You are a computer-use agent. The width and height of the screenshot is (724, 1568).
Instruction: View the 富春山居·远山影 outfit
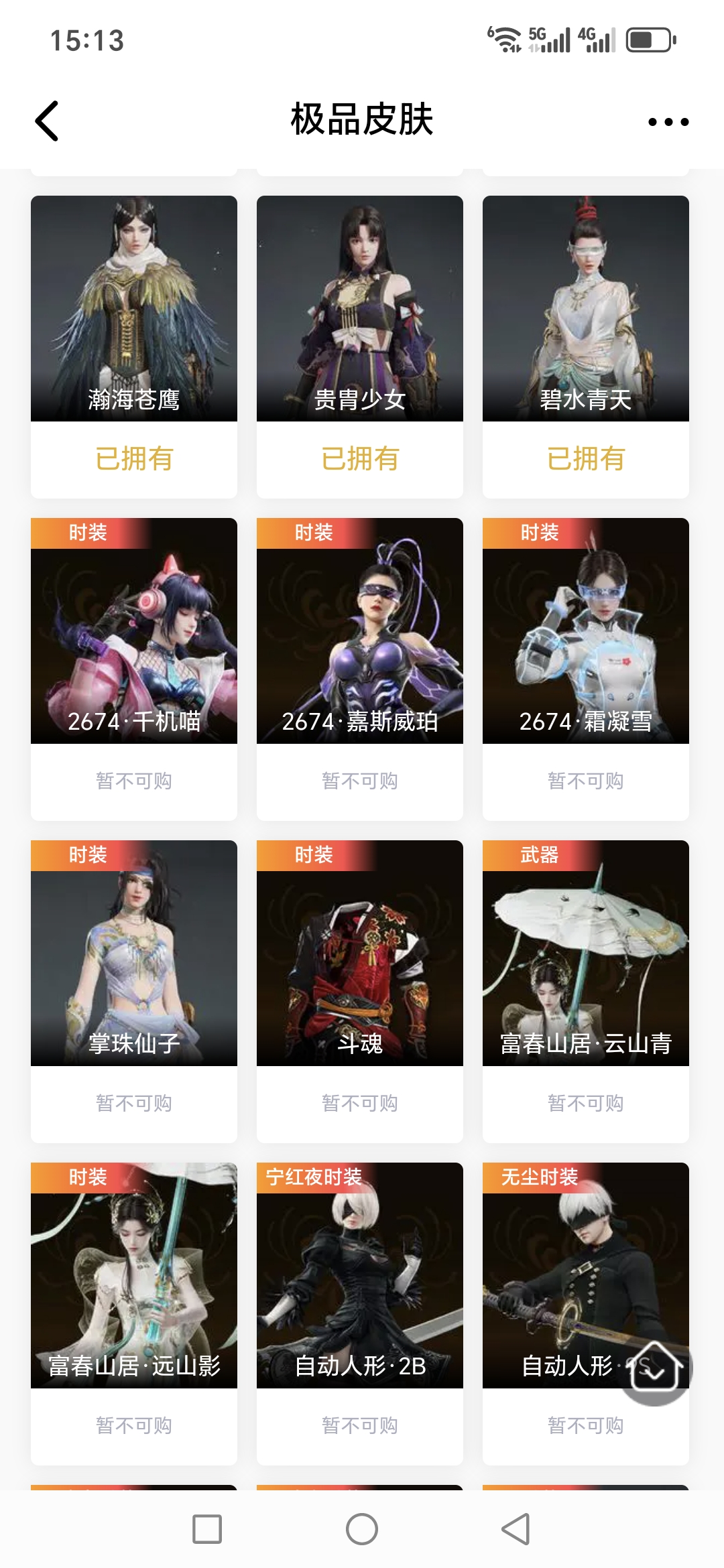134,1275
